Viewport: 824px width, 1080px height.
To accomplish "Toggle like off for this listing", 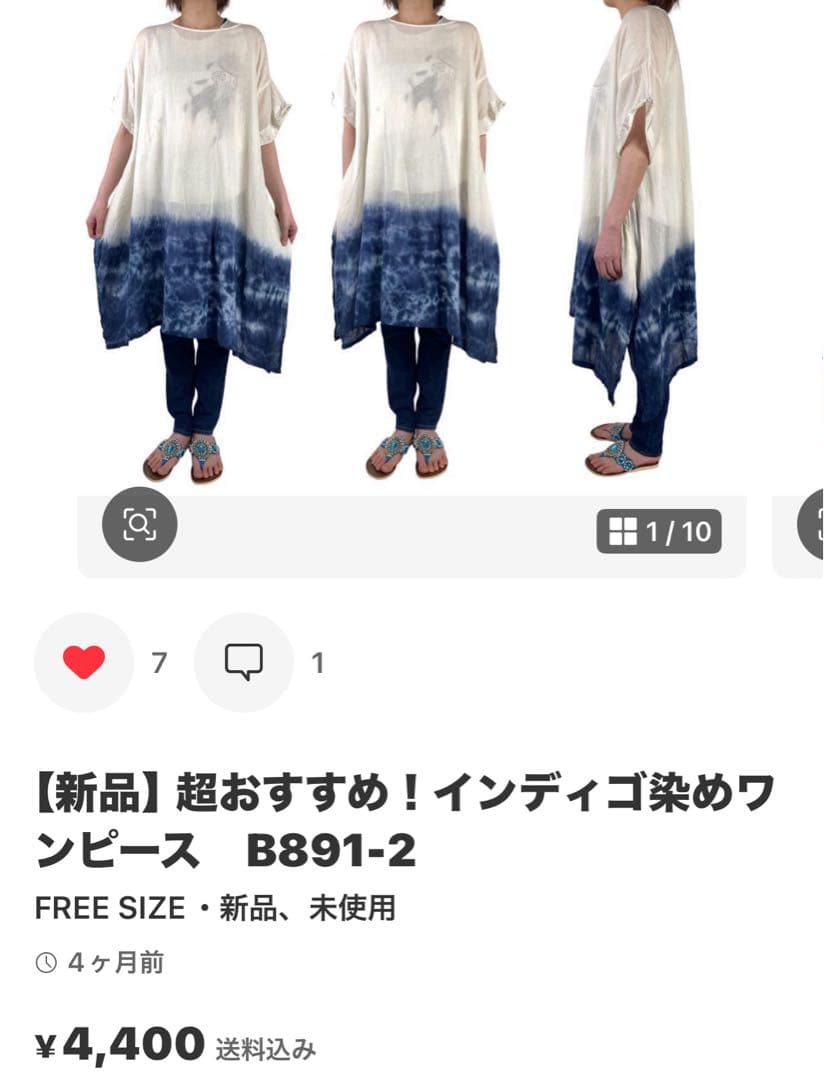I will [x=83, y=661].
